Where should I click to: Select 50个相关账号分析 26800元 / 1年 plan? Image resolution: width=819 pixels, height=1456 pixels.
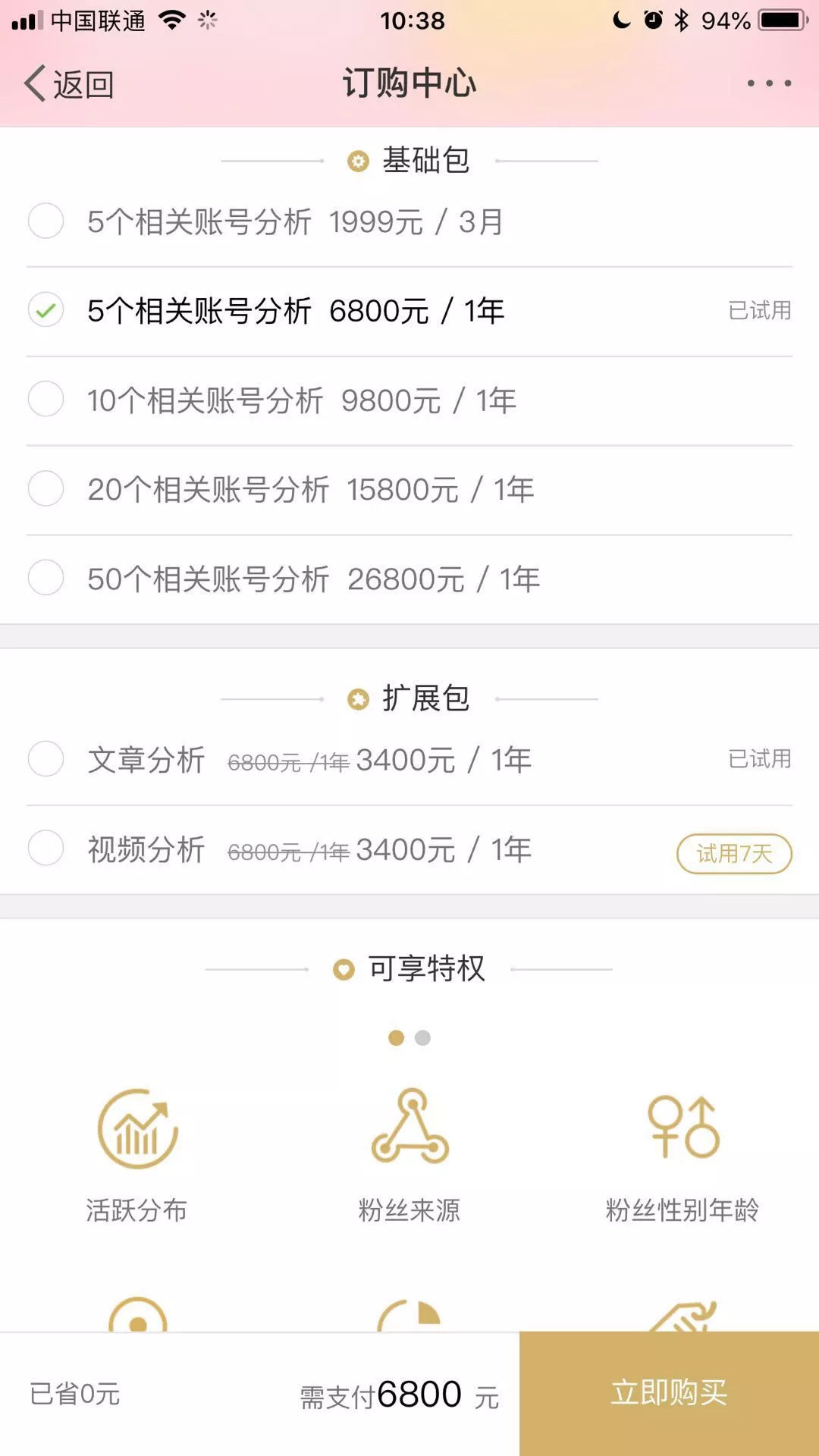point(45,578)
